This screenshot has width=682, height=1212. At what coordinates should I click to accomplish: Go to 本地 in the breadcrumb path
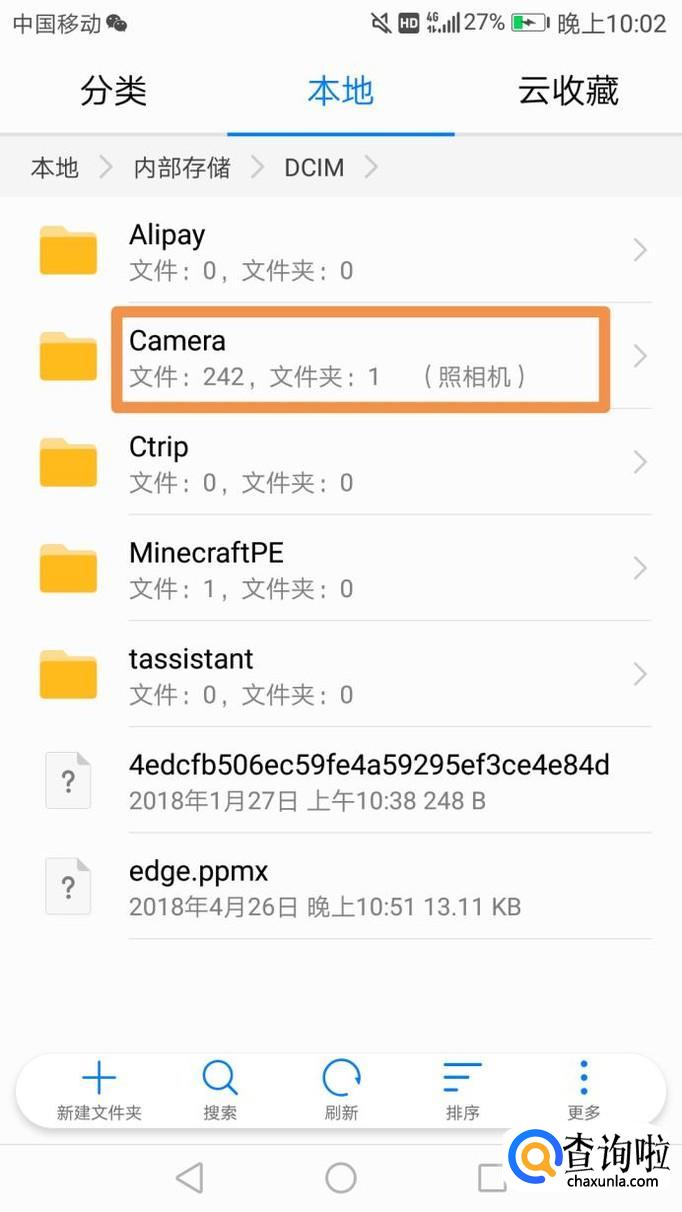pyautogui.click(x=55, y=168)
